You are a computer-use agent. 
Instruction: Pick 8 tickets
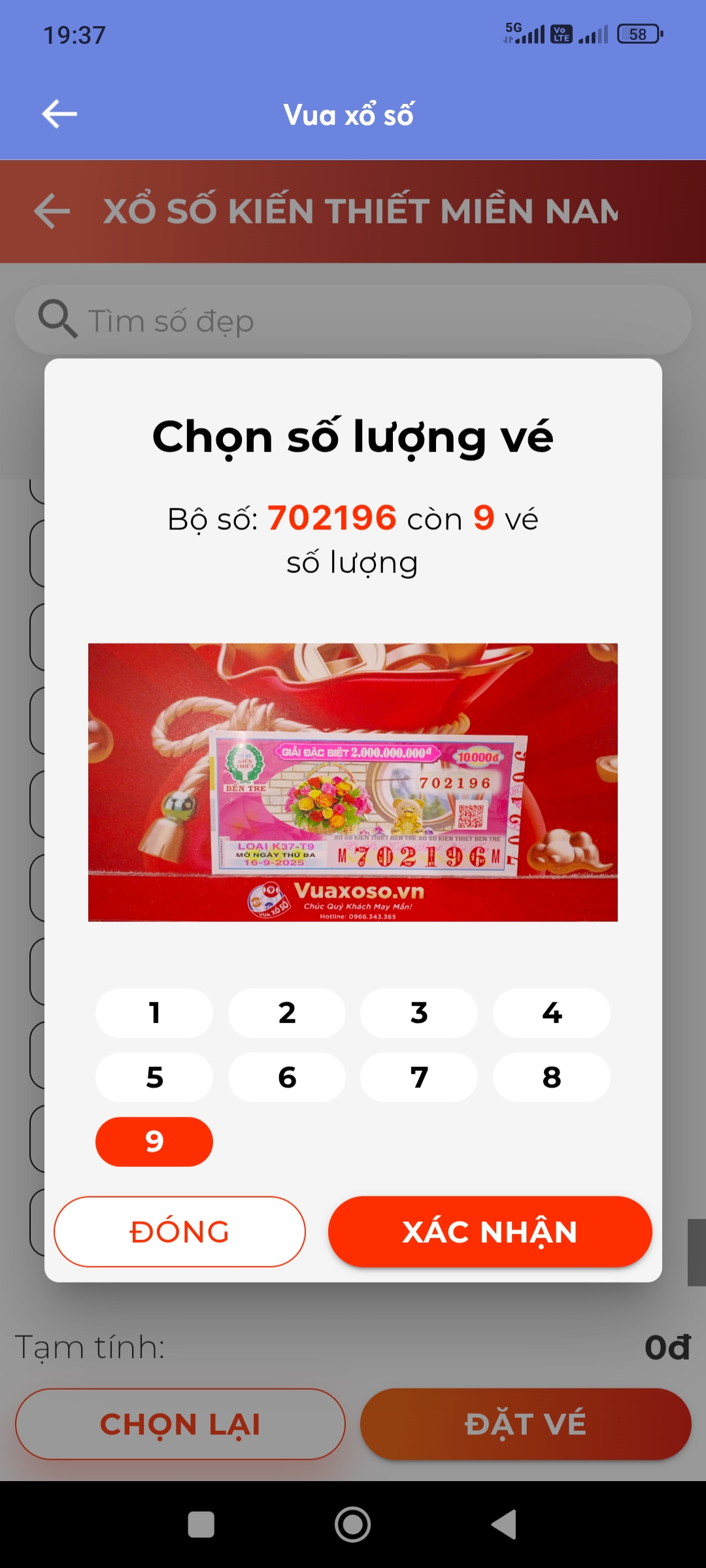tap(551, 1077)
